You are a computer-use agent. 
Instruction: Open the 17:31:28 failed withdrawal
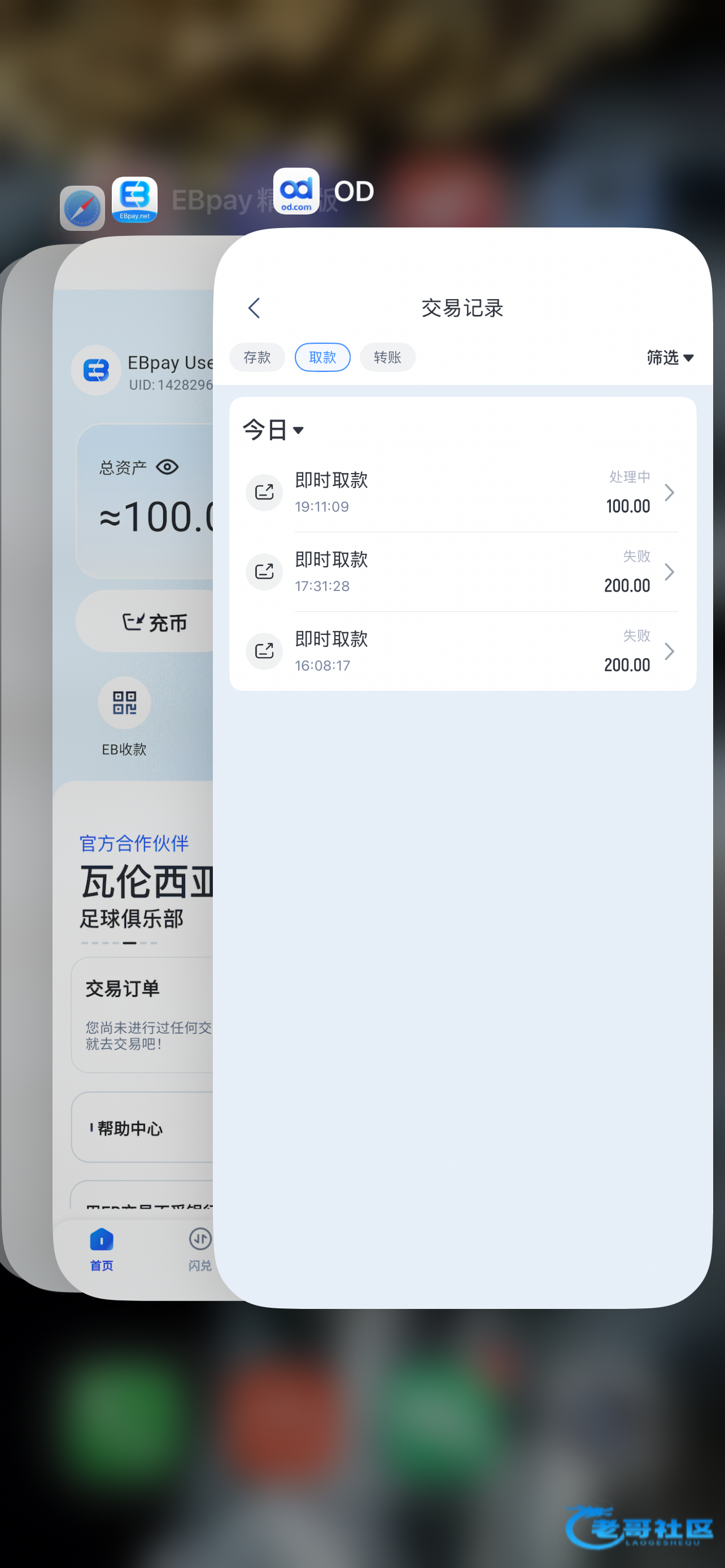pos(462,572)
